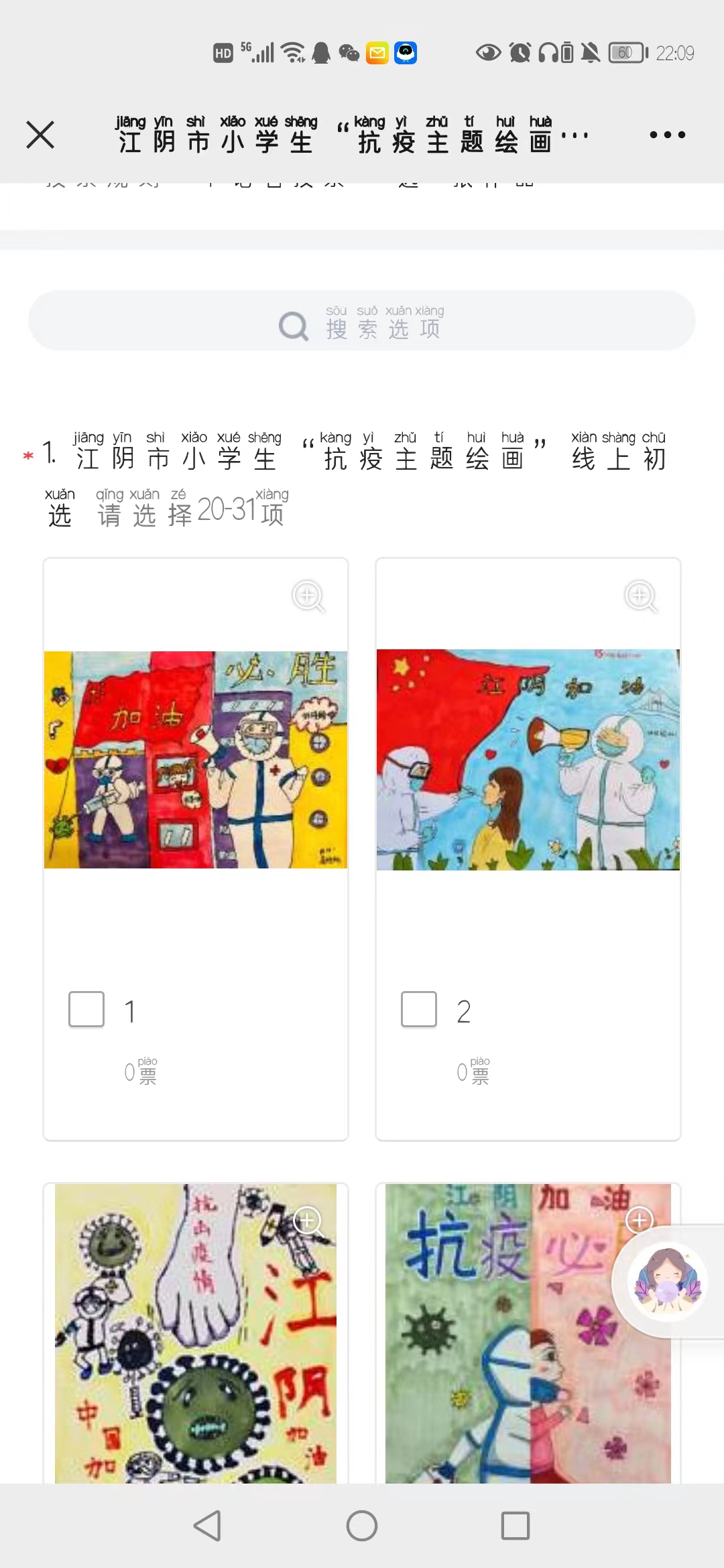Screen dimensions: 724x1568
Task: Close the voting page with the X
Action: coord(40,135)
